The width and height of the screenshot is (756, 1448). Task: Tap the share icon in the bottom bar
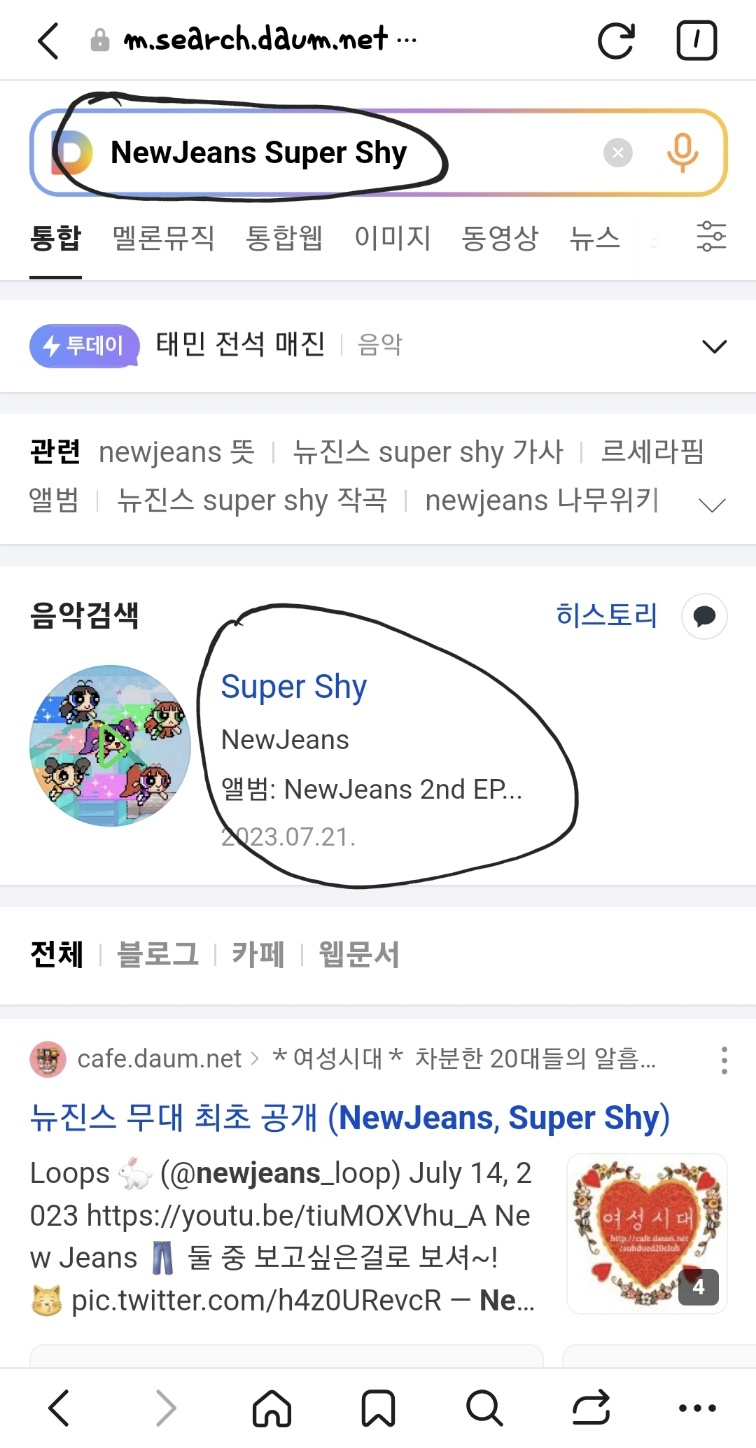point(590,1407)
